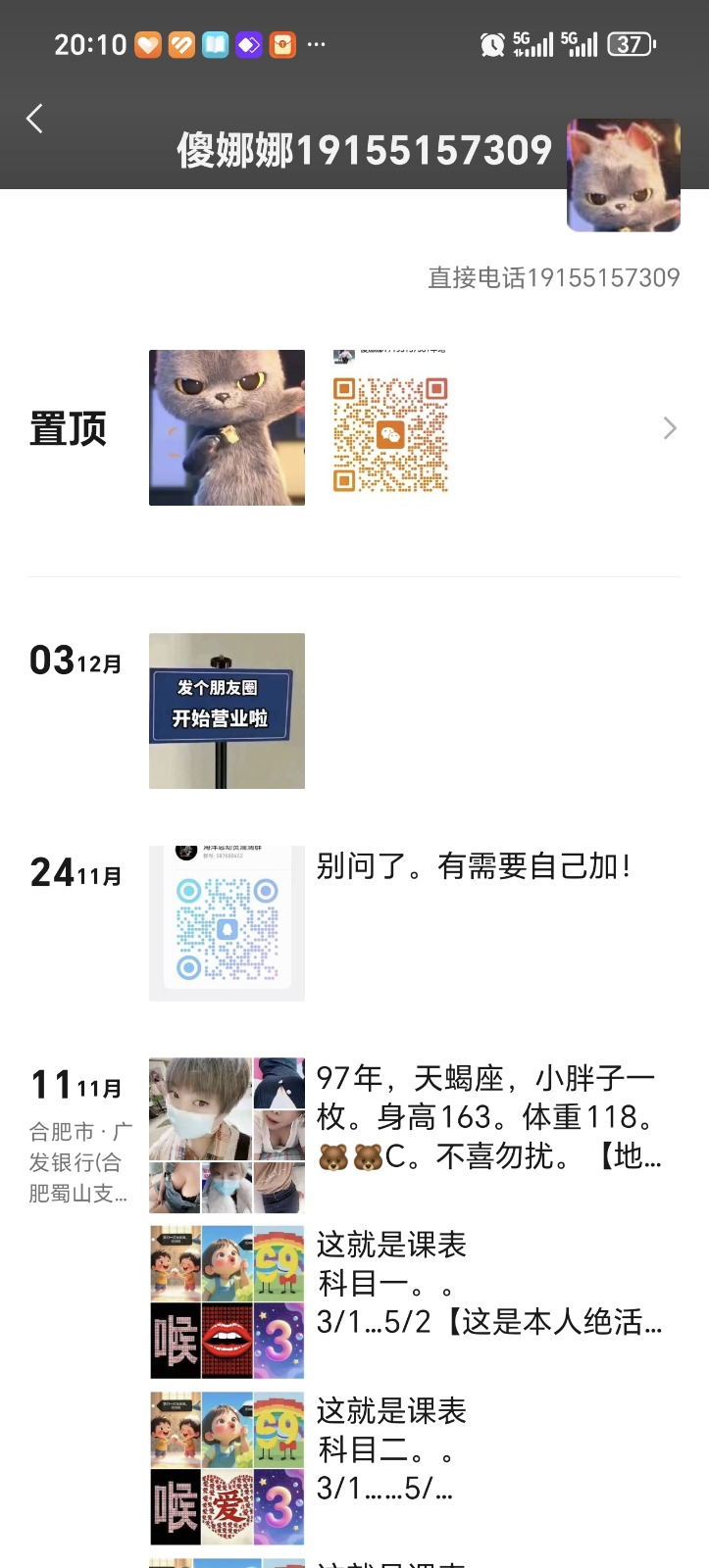Open the more options ellipsis in status bar
Image resolution: width=709 pixels, height=1568 pixels.
click(316, 44)
